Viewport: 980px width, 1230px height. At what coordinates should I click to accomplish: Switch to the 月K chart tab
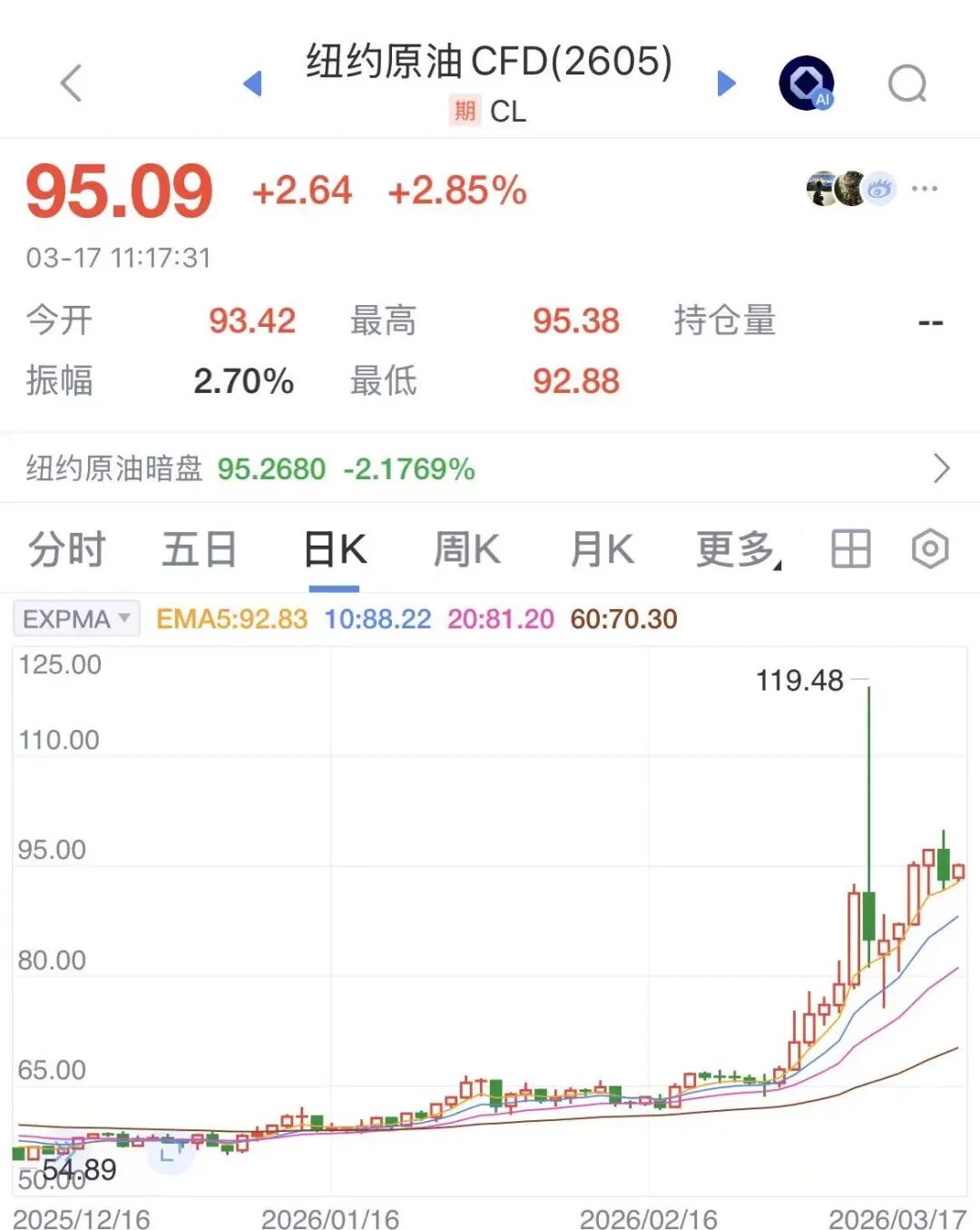[x=602, y=550]
